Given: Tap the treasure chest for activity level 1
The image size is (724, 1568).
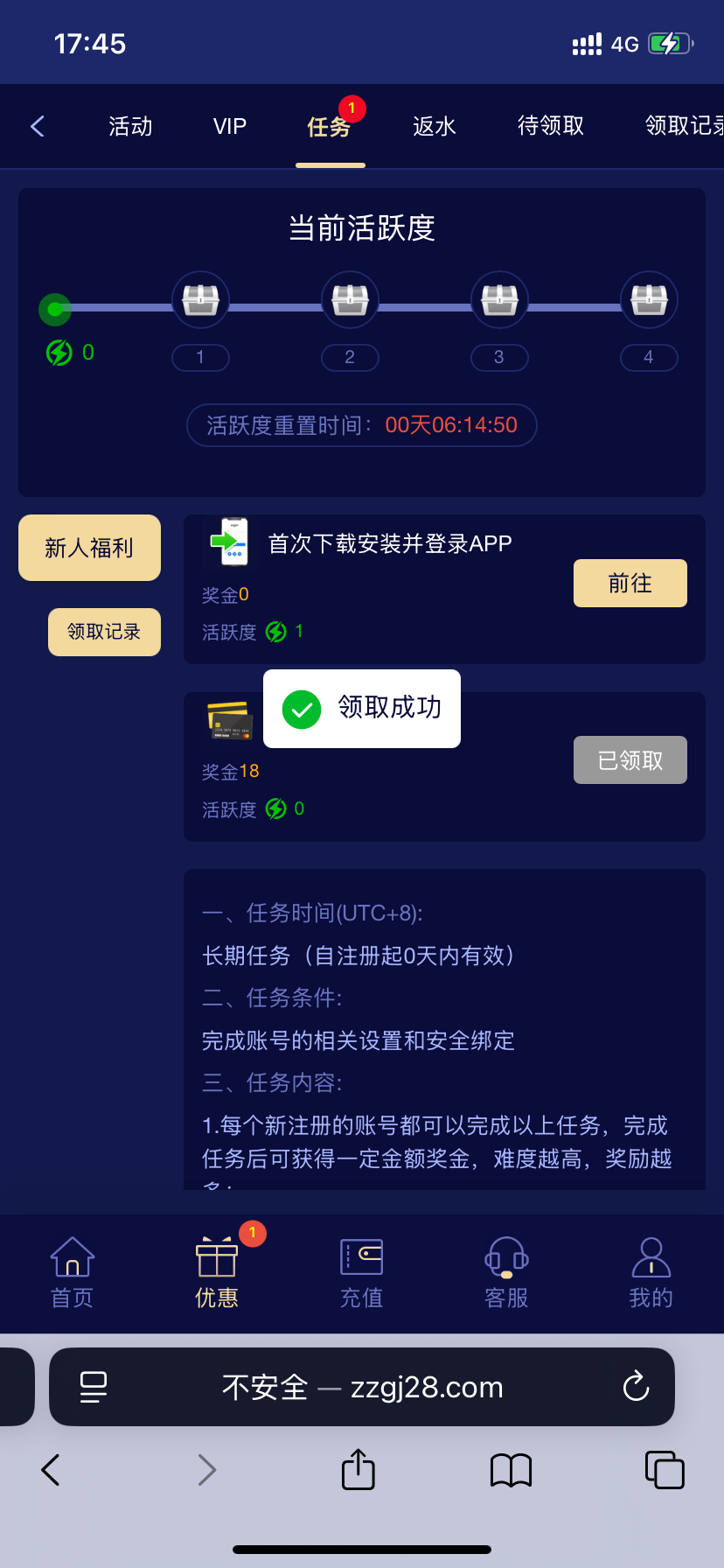Looking at the screenshot, I should coord(200,300).
